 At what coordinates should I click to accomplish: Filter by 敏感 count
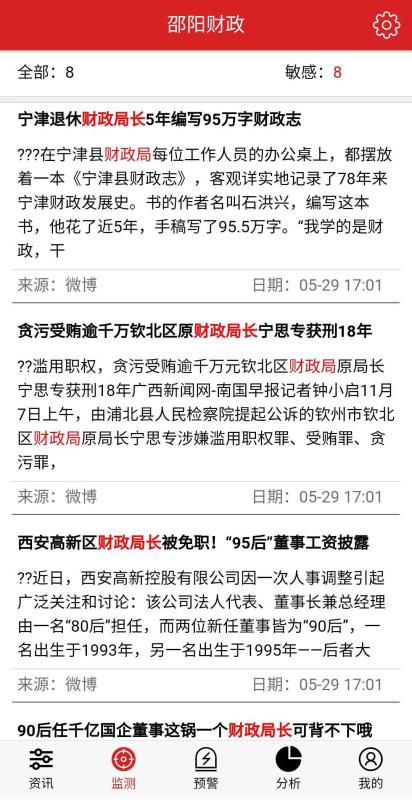click(x=313, y=72)
